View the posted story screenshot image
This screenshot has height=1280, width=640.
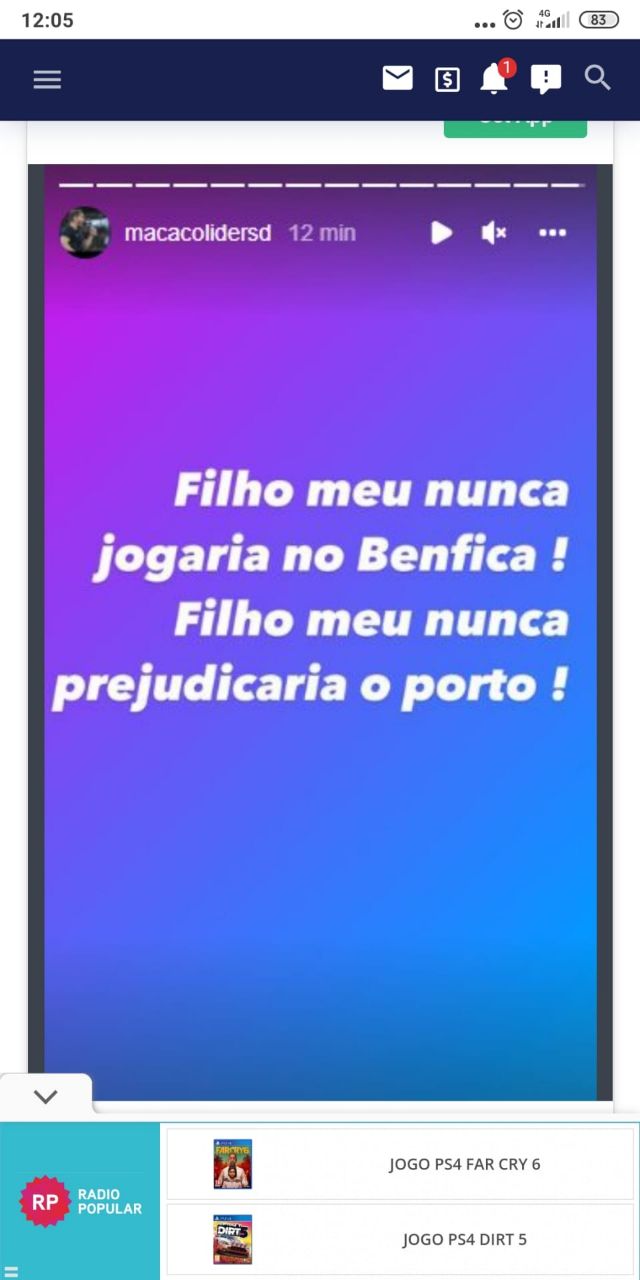pos(320,632)
